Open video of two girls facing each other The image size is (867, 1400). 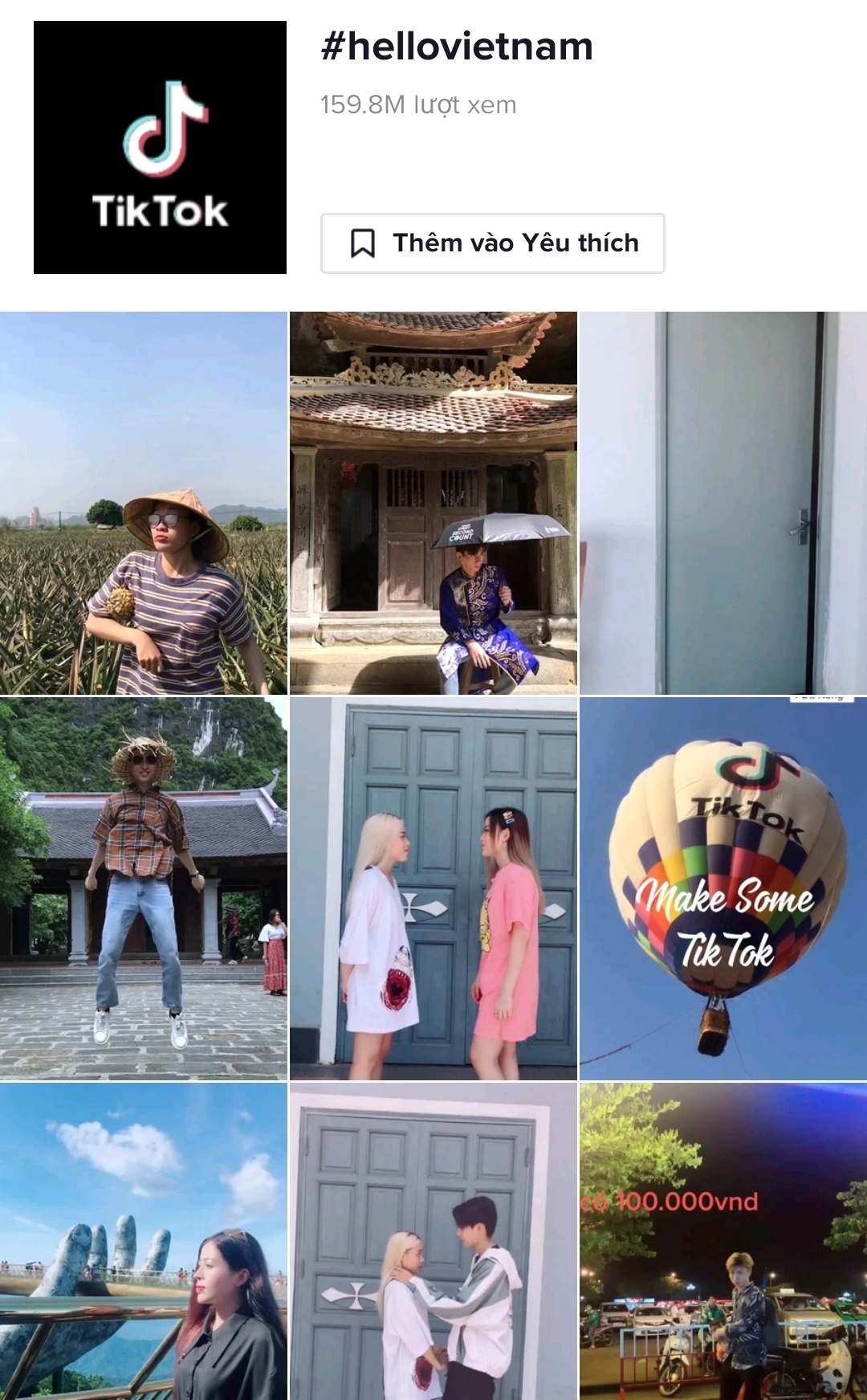click(433, 888)
